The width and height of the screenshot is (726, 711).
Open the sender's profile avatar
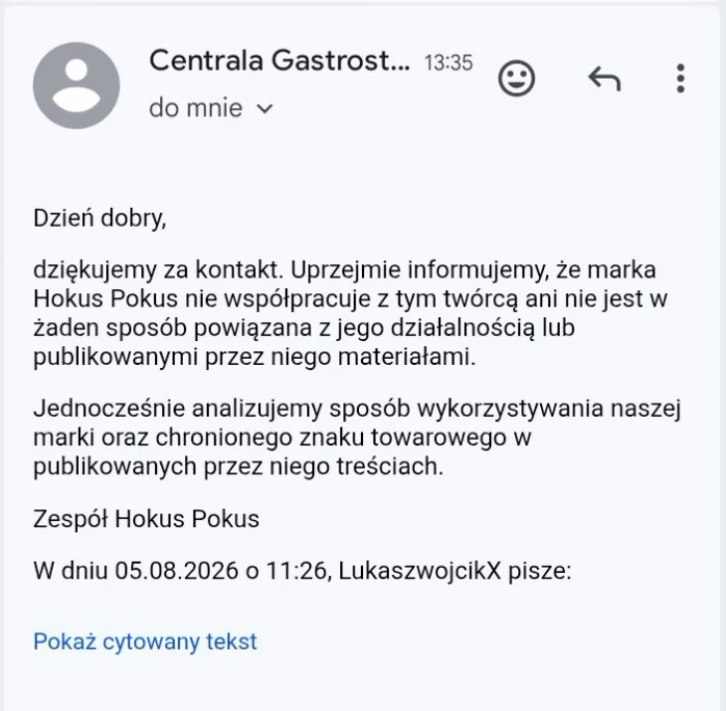pos(76,86)
